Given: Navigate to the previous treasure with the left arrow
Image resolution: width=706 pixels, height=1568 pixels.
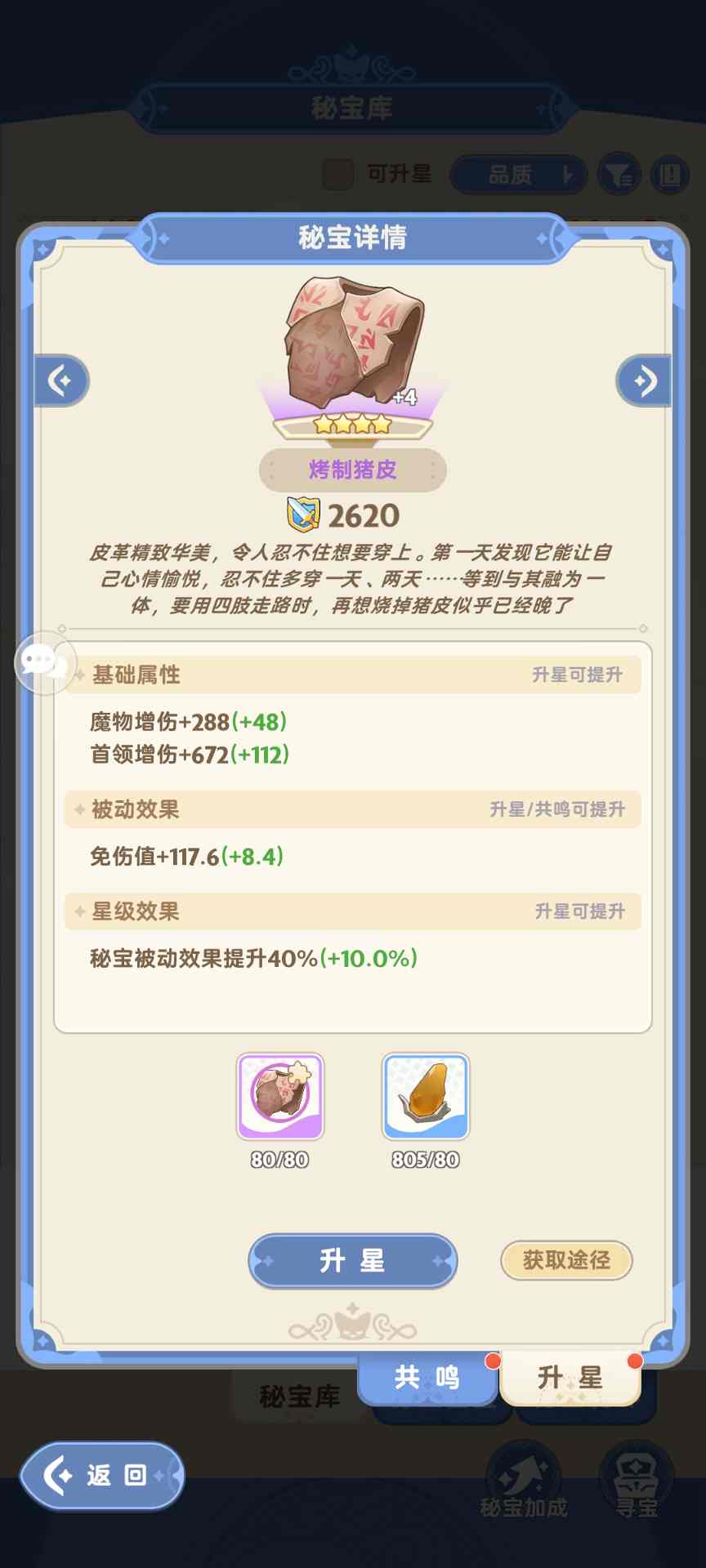Looking at the screenshot, I should coord(60,381).
